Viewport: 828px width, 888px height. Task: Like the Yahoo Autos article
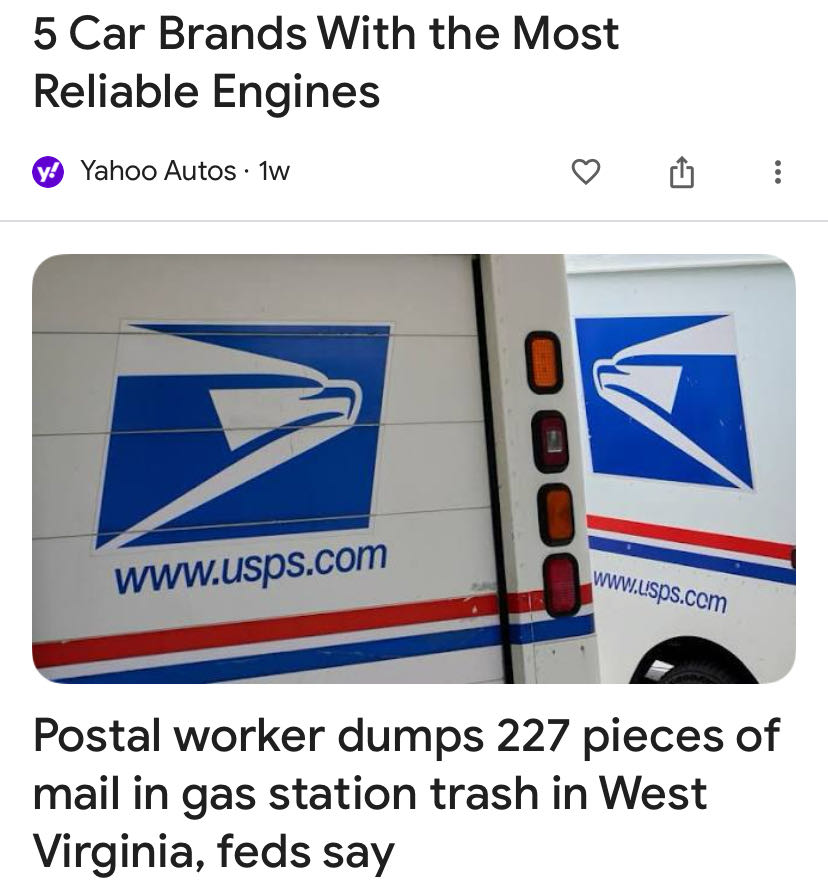pyautogui.click(x=585, y=173)
